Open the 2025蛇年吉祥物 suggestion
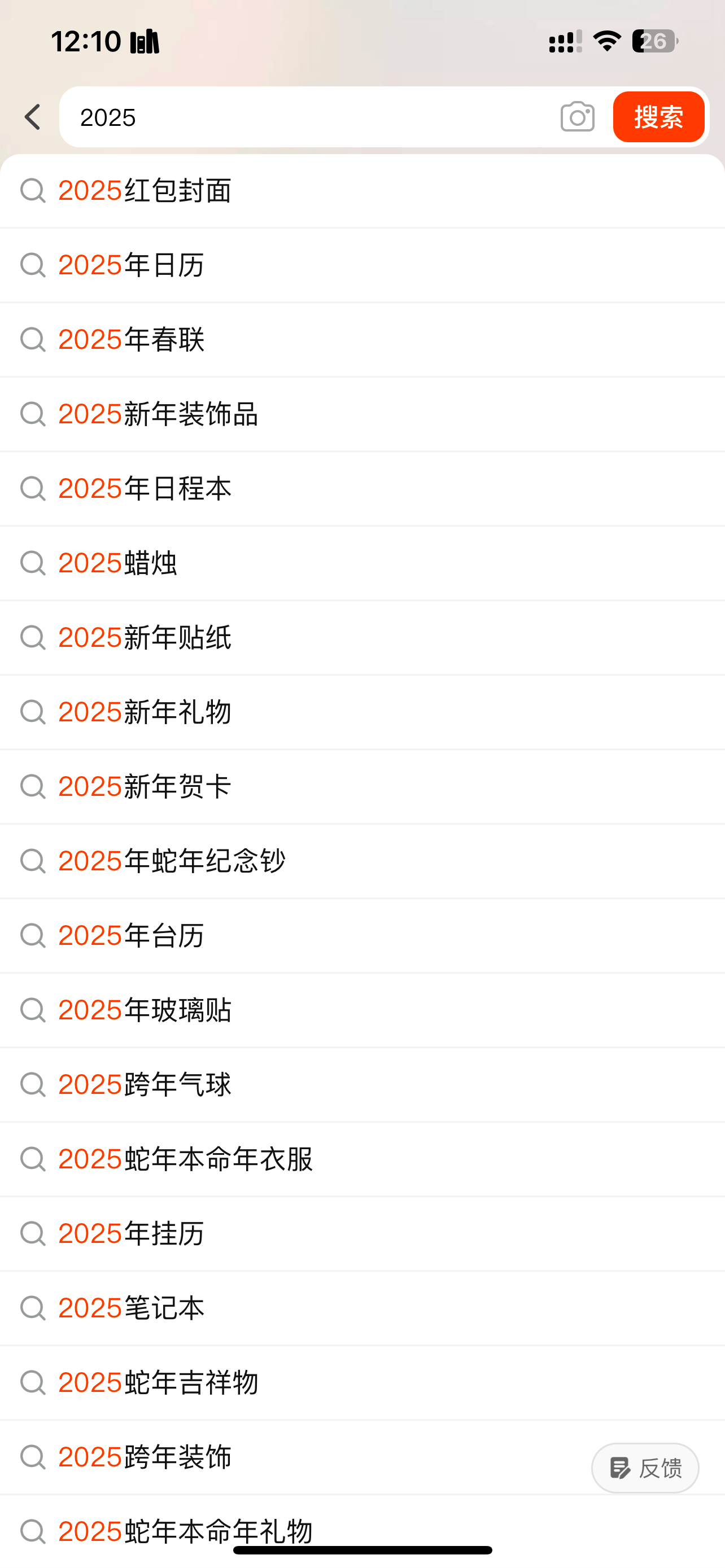This screenshot has height=1568, width=725. click(158, 1383)
